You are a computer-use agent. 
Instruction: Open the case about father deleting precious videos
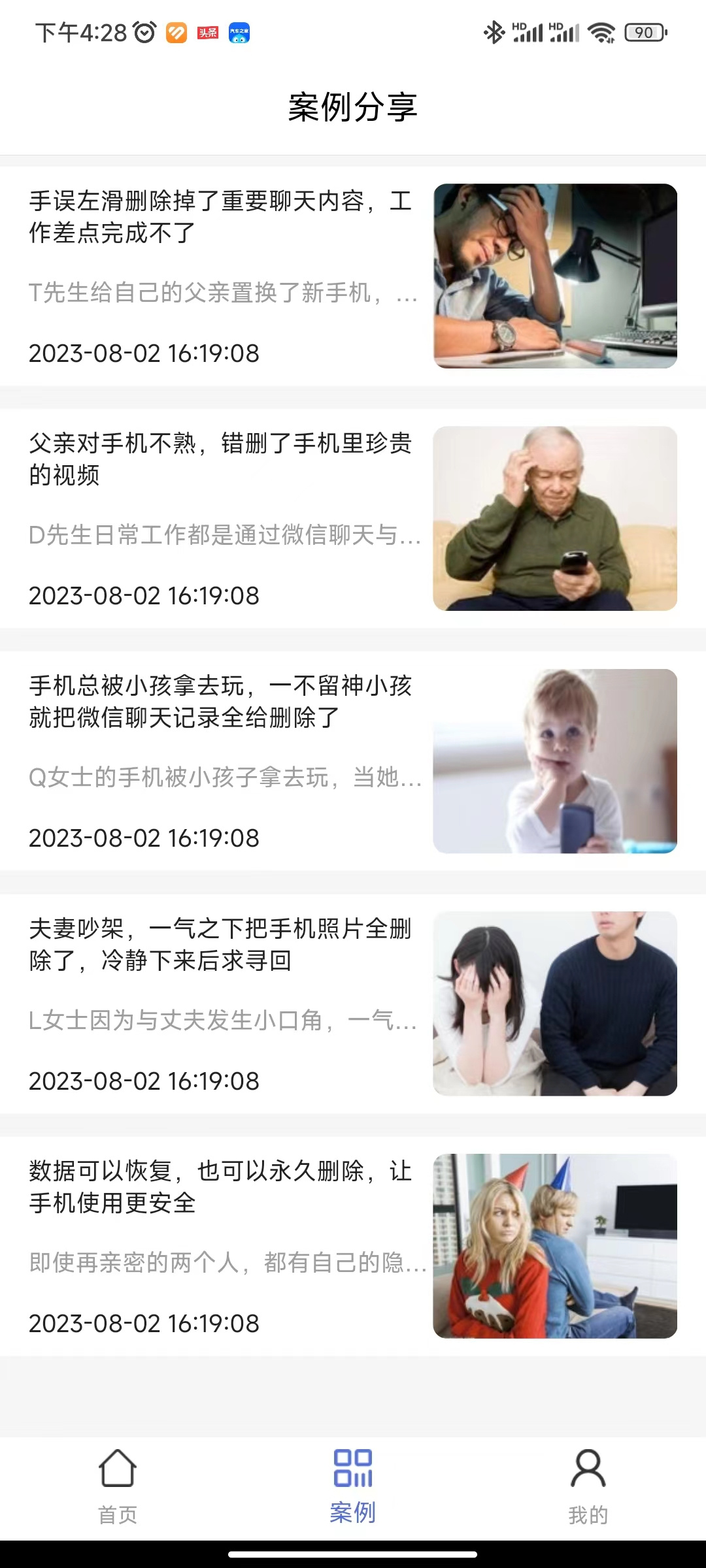pyautogui.click(x=221, y=459)
